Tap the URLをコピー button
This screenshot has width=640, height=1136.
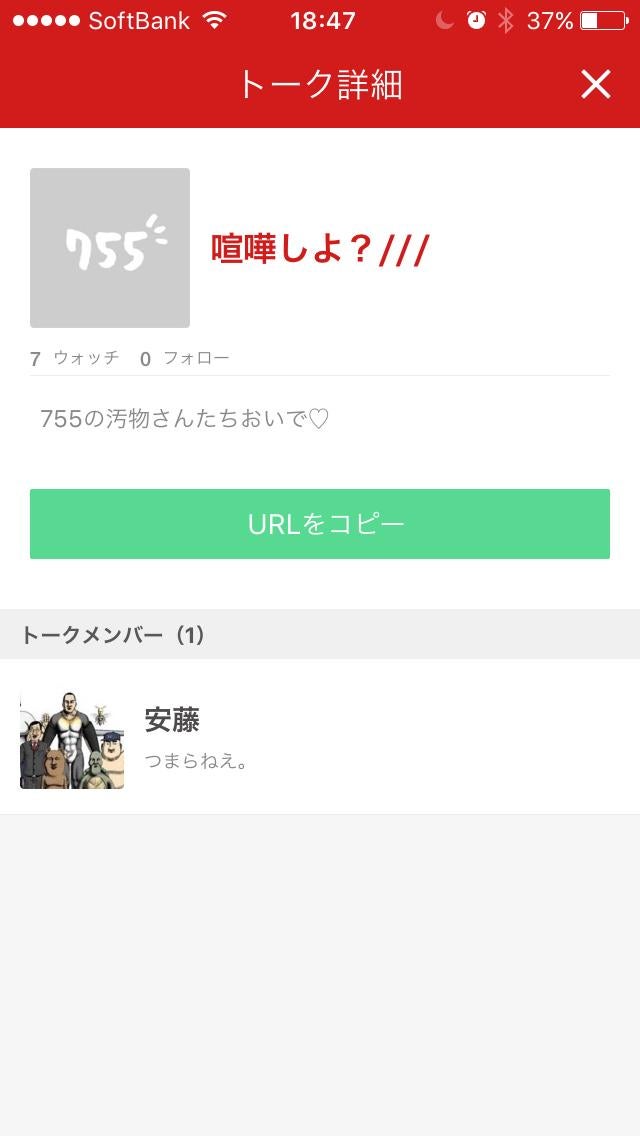point(320,524)
